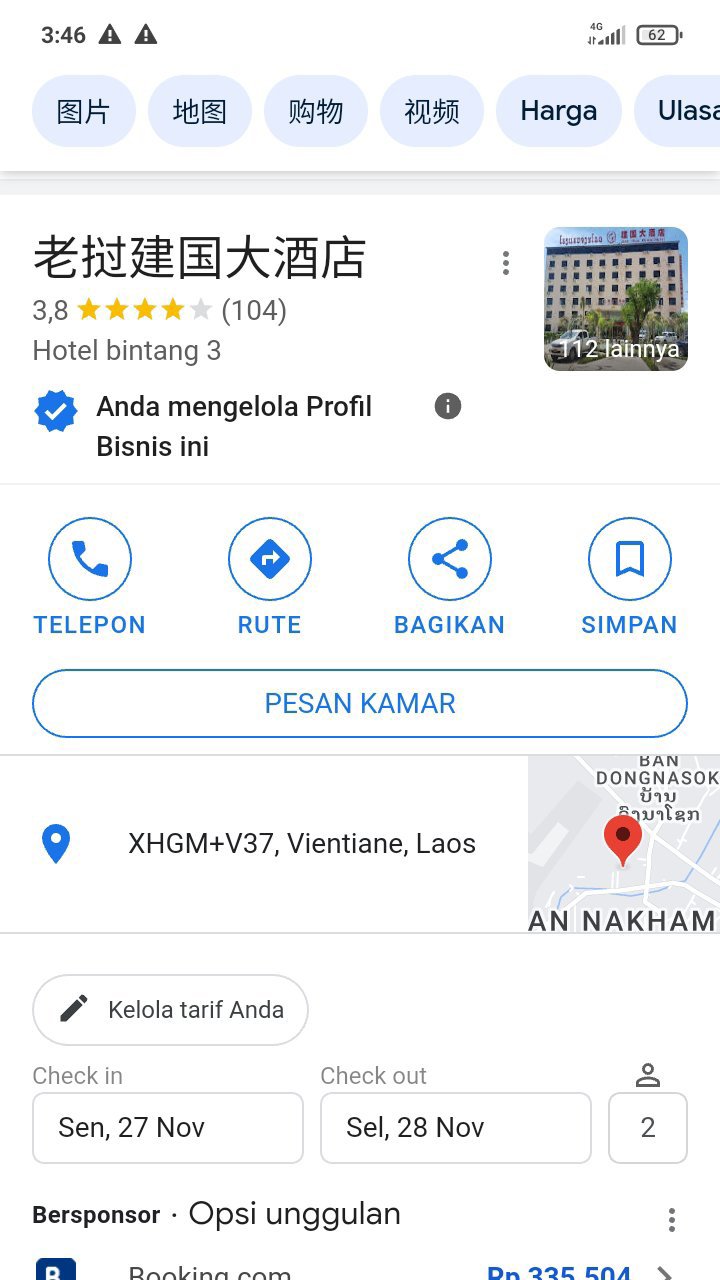Open the 购物 chip
Screen dimensions: 720x1280
click(x=316, y=111)
